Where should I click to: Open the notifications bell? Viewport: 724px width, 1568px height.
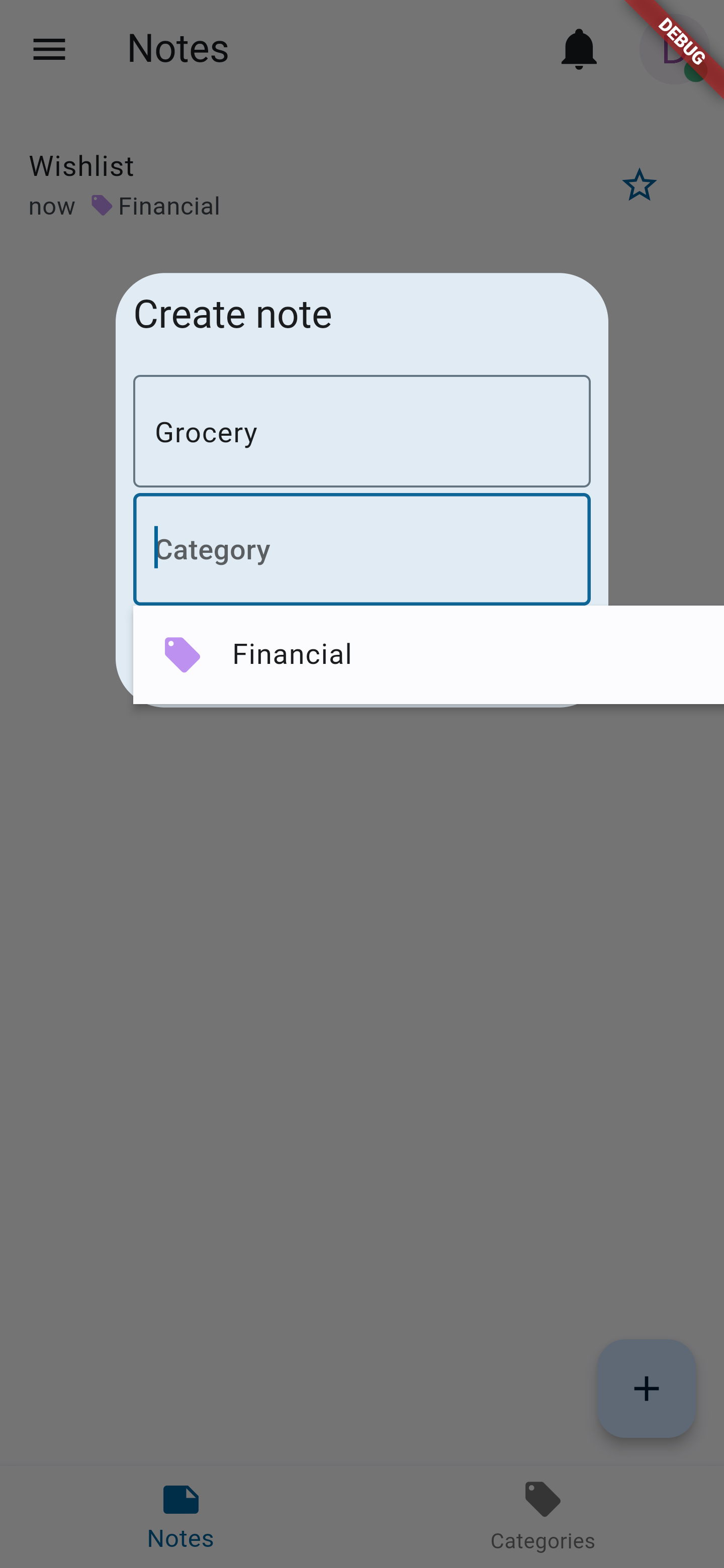(x=579, y=49)
